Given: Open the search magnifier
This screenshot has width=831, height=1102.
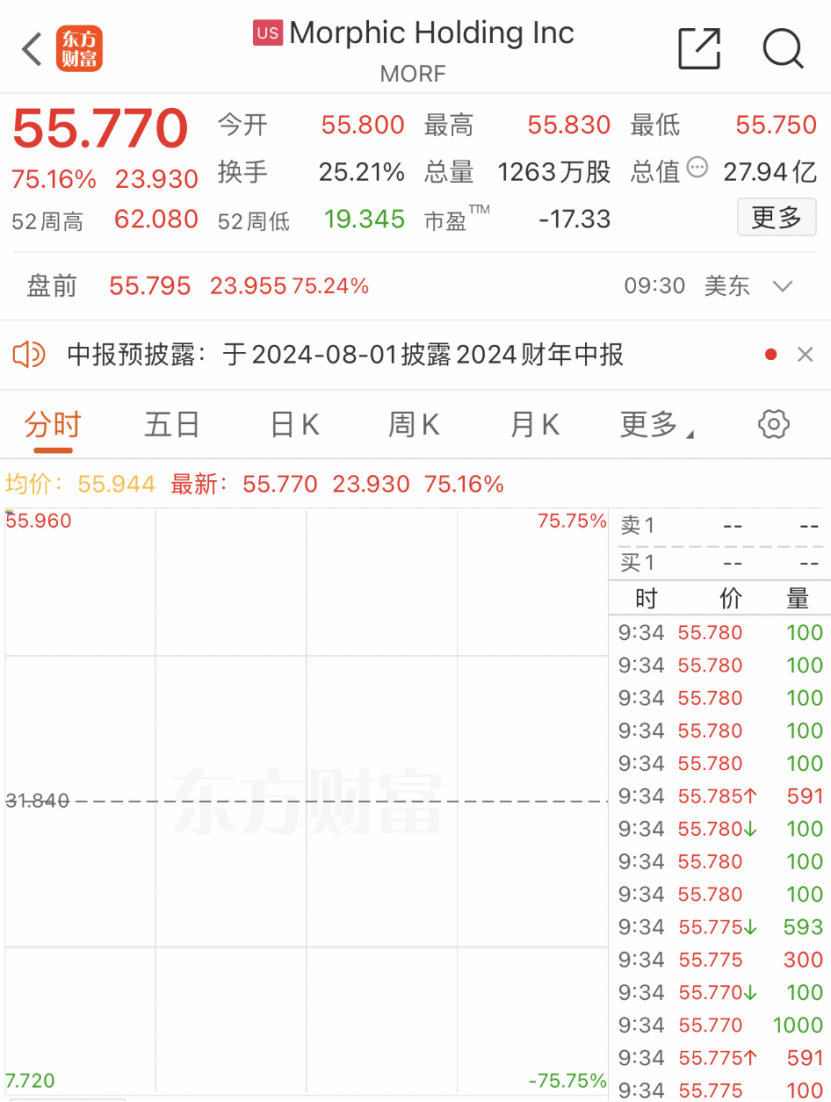Looking at the screenshot, I should coord(783,48).
